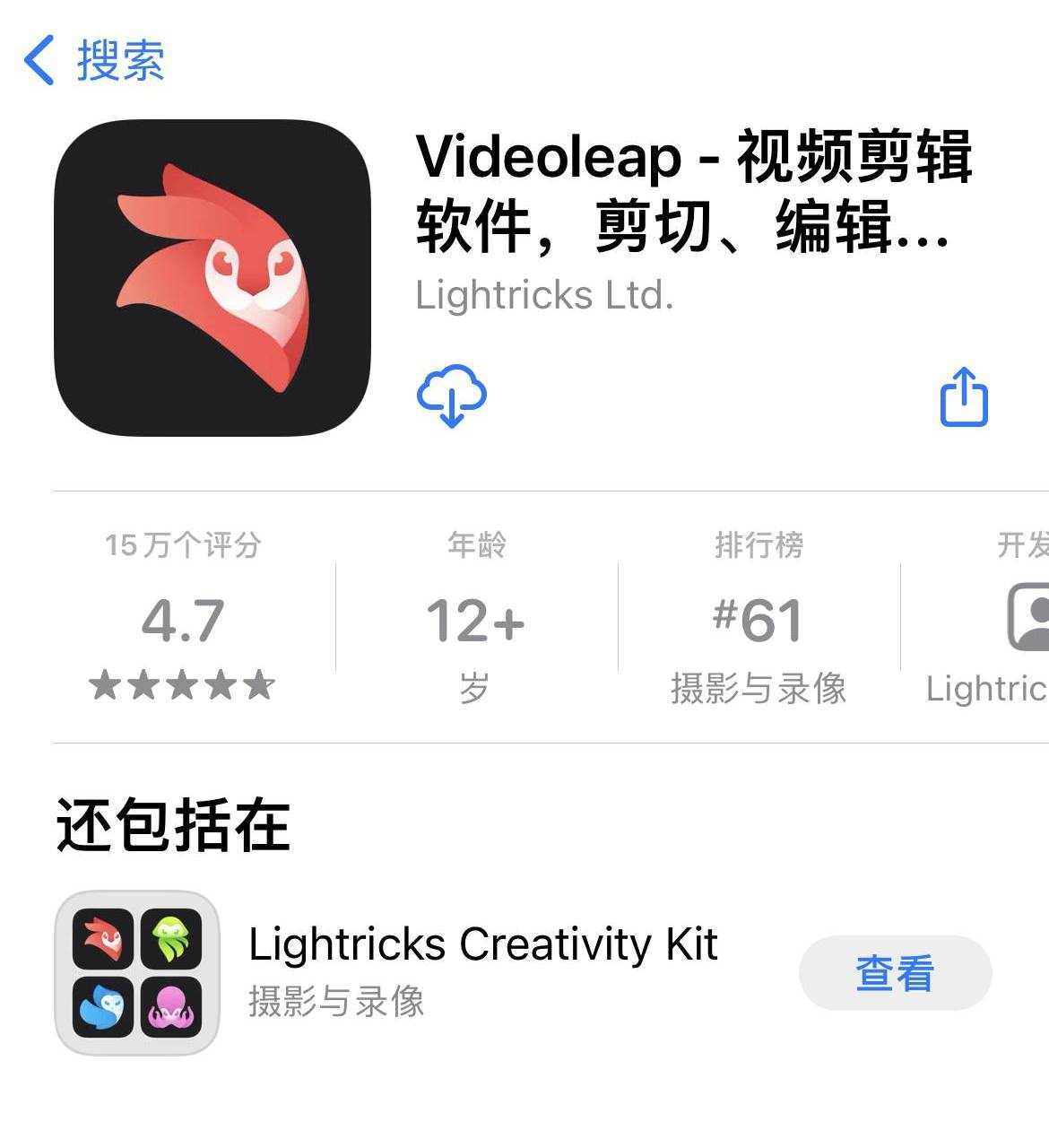Share the Videoleap app page
Image resolution: width=1049 pixels, height=1148 pixels.
click(x=964, y=396)
